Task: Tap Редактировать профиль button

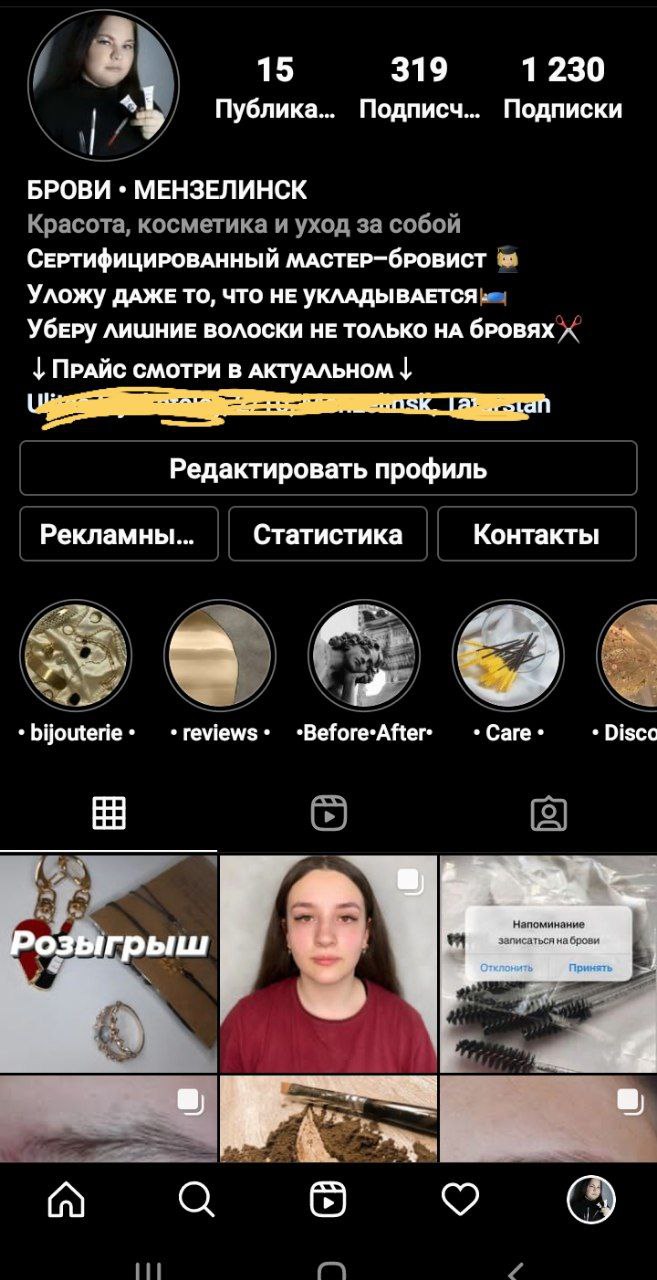Action: click(x=328, y=468)
